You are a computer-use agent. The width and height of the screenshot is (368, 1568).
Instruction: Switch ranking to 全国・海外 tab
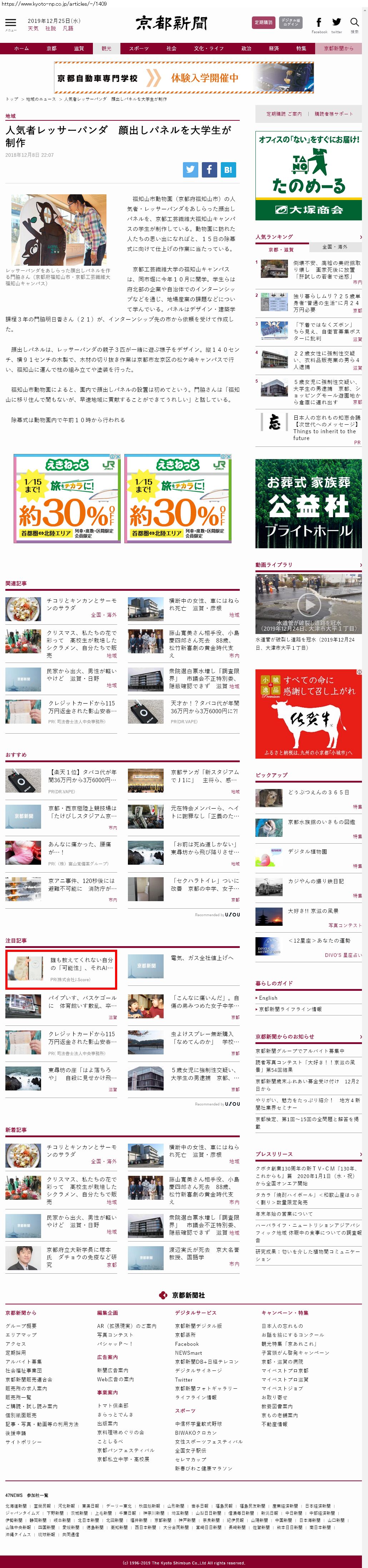click(334, 246)
